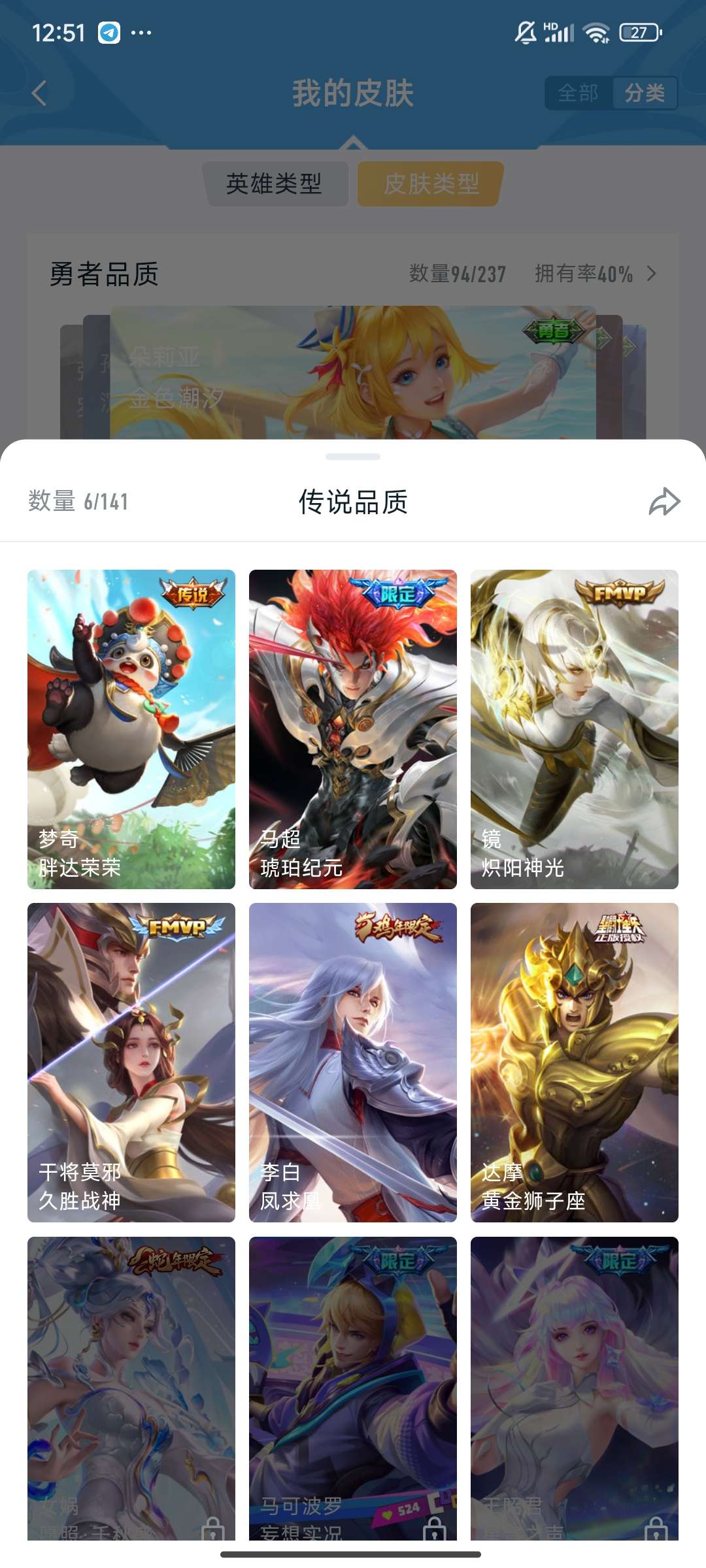Open 李白 凤求凰 skin card
This screenshot has height=1568, width=706.
352,1062
